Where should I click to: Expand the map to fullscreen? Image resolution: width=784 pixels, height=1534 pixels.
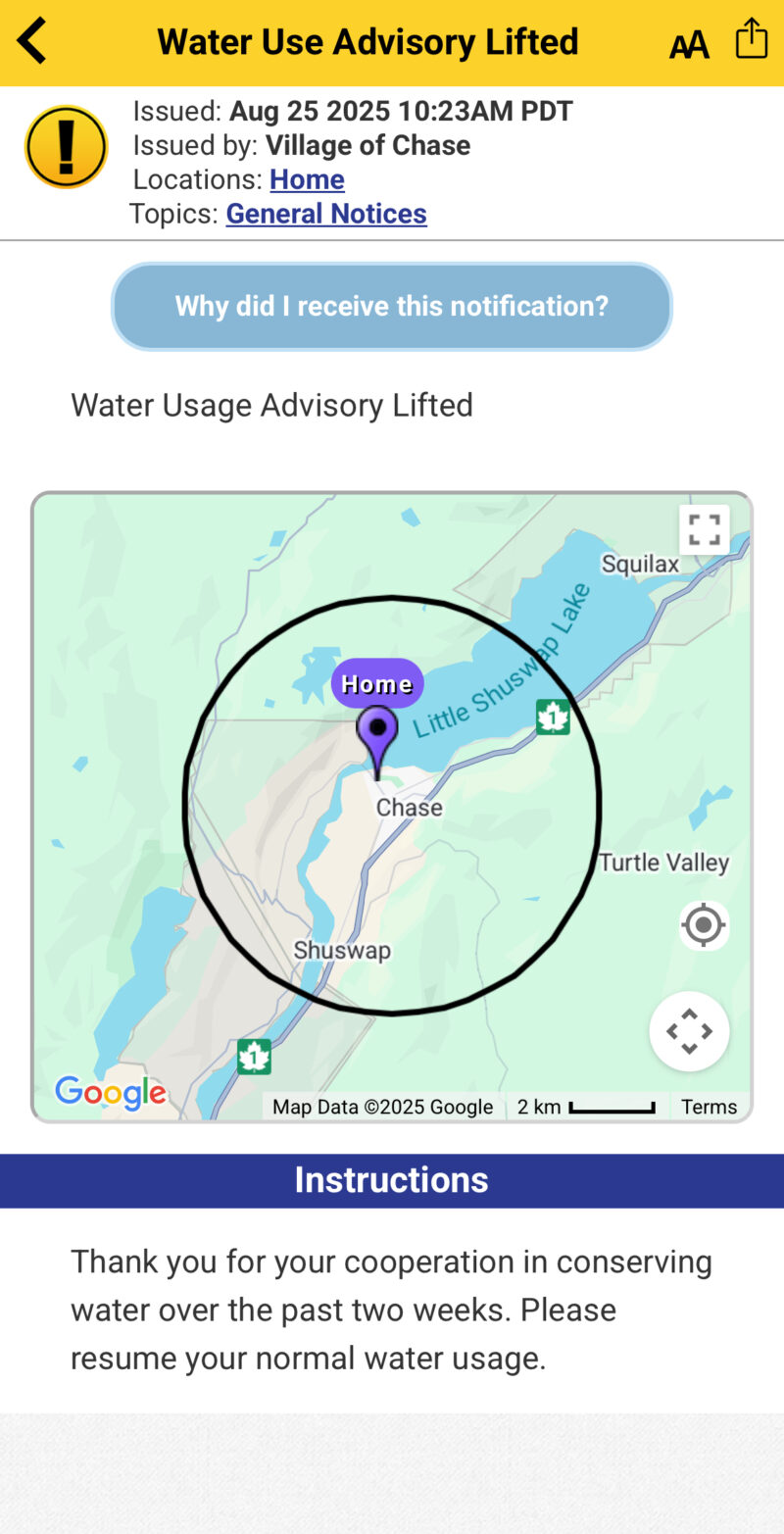coord(704,529)
